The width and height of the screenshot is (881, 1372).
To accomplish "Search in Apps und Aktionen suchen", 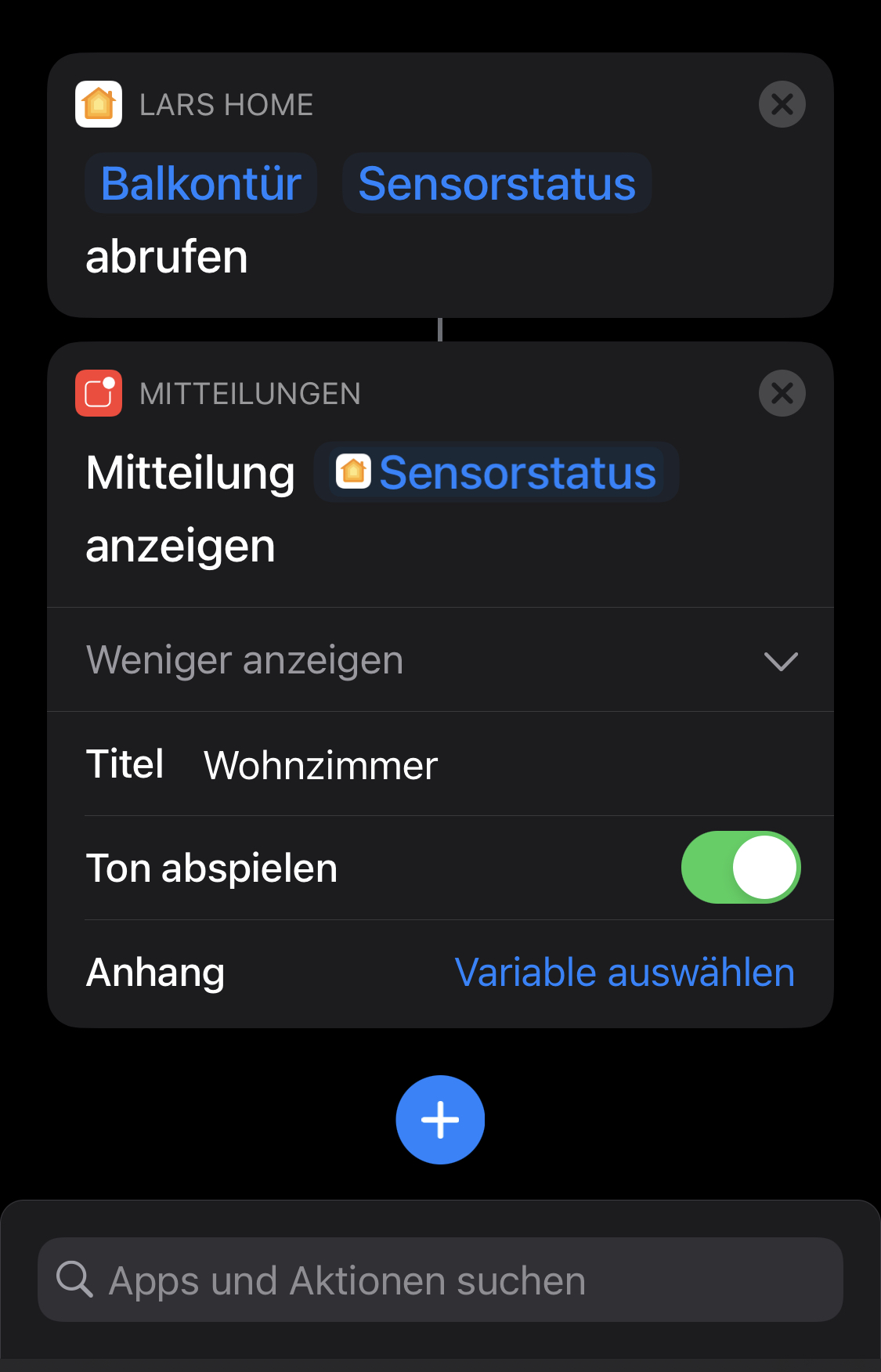I will coord(440,1280).
